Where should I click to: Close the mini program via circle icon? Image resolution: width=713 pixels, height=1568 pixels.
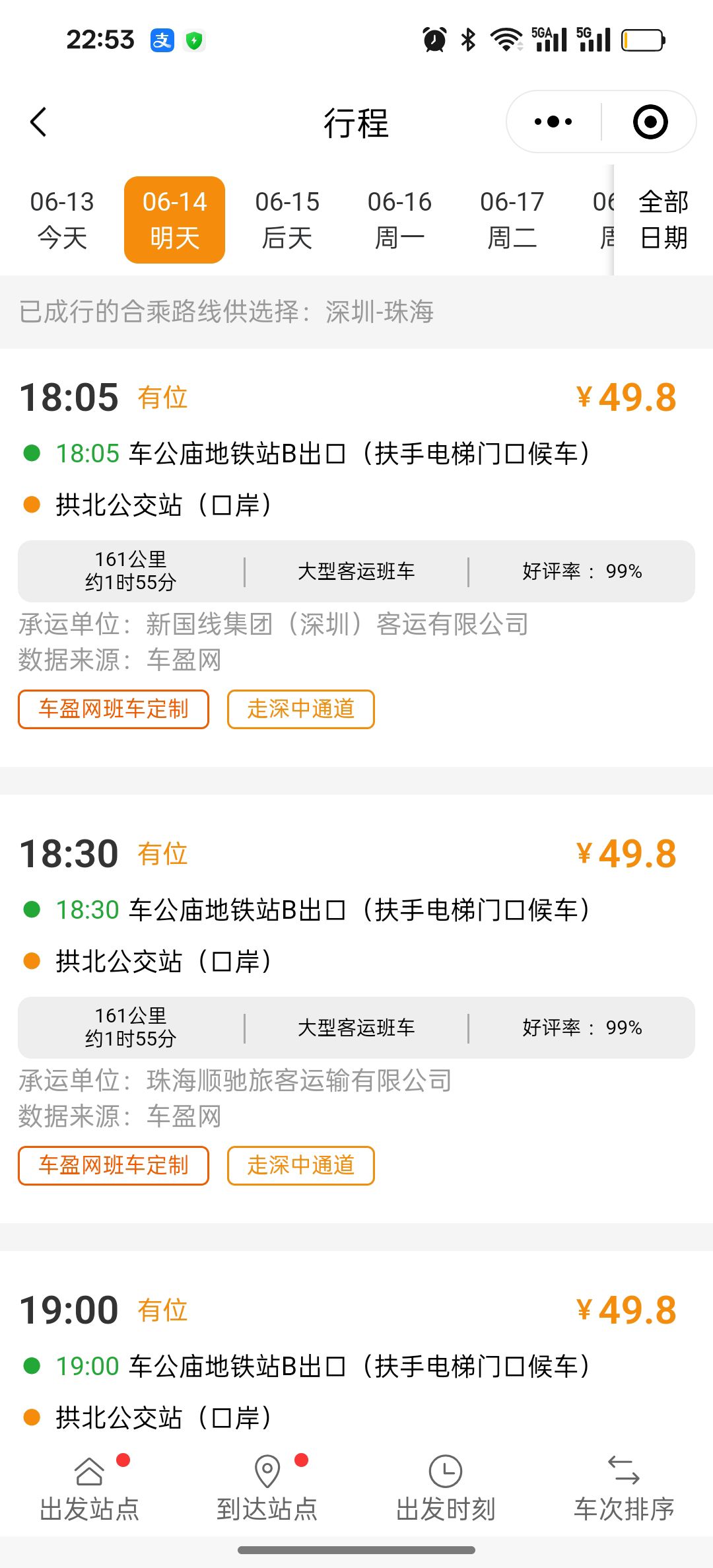(x=650, y=122)
